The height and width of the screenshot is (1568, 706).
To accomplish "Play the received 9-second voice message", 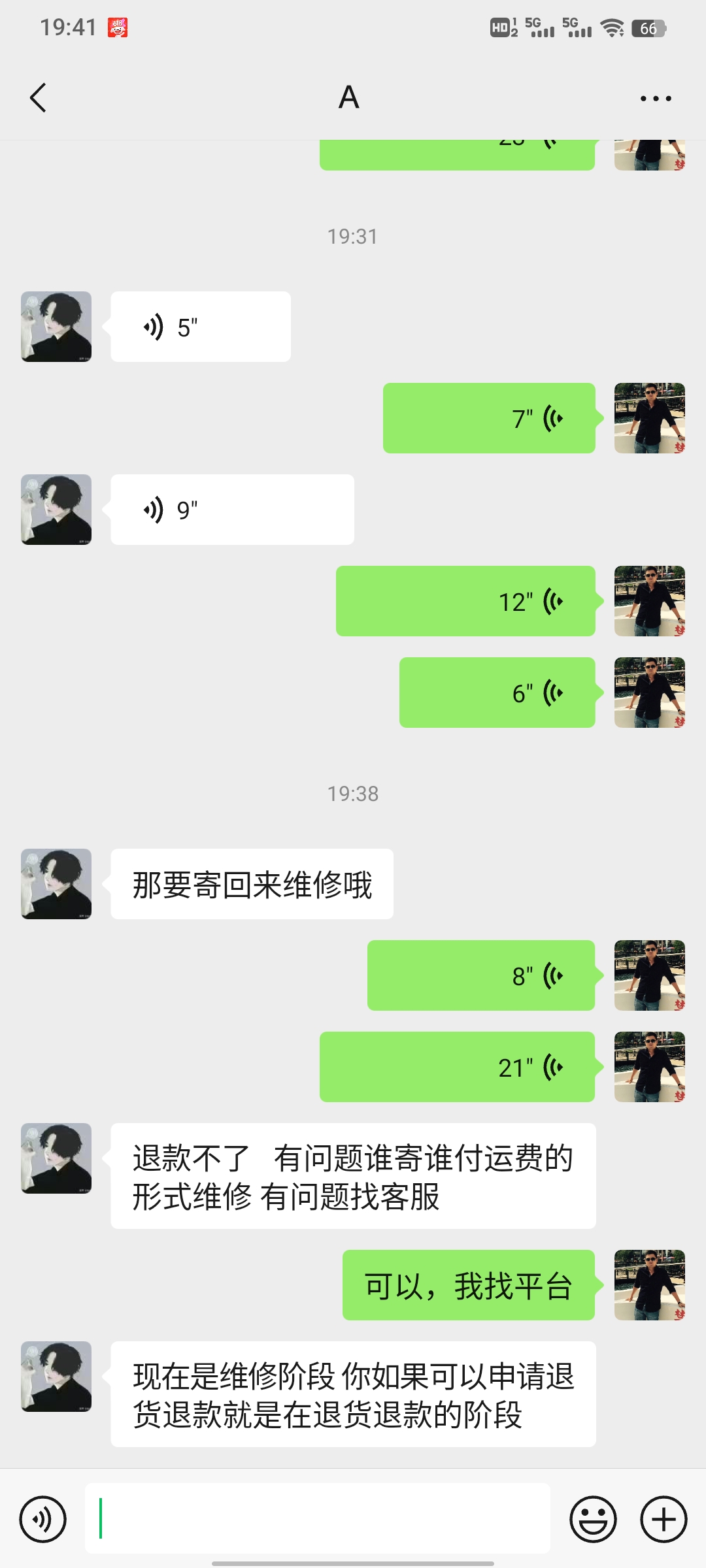I will [x=232, y=510].
